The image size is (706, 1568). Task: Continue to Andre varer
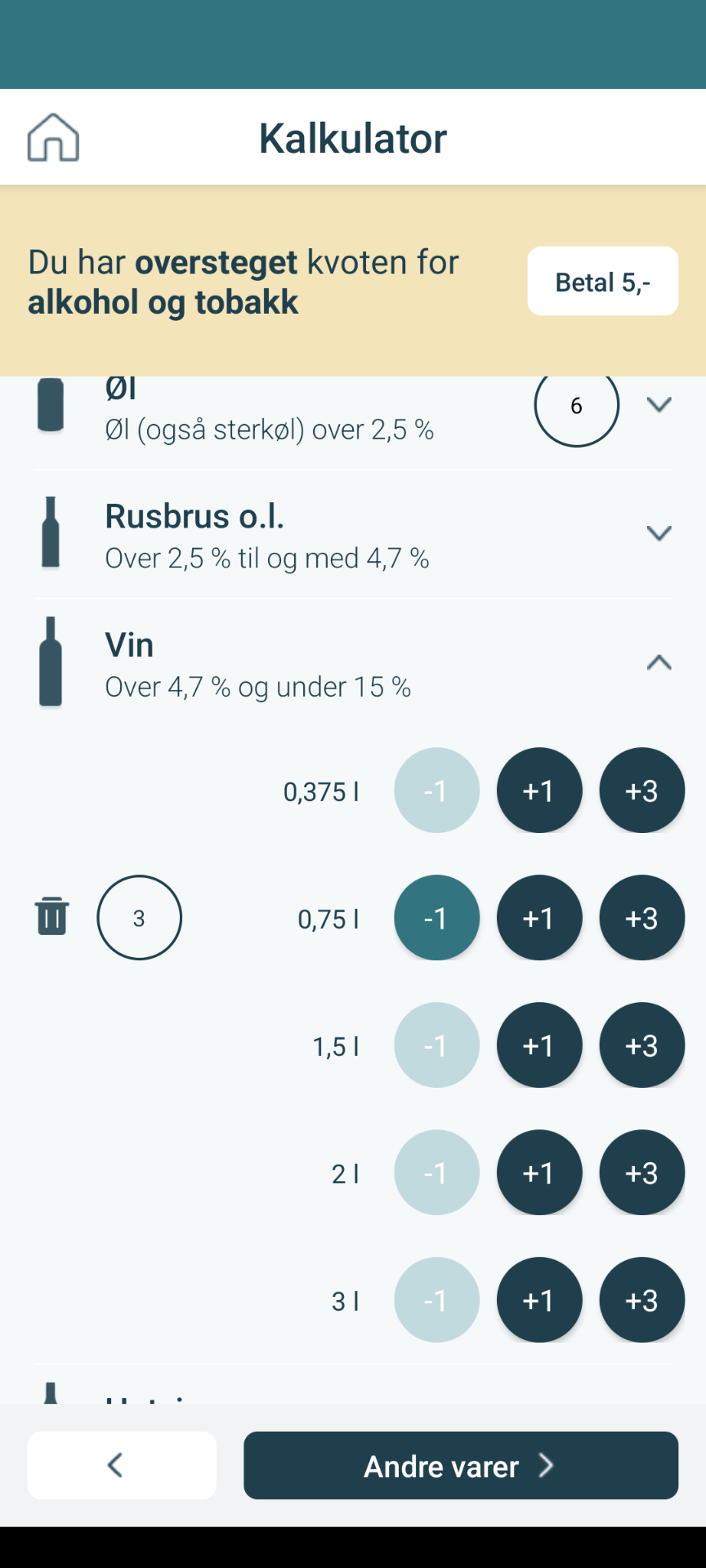(x=461, y=1465)
